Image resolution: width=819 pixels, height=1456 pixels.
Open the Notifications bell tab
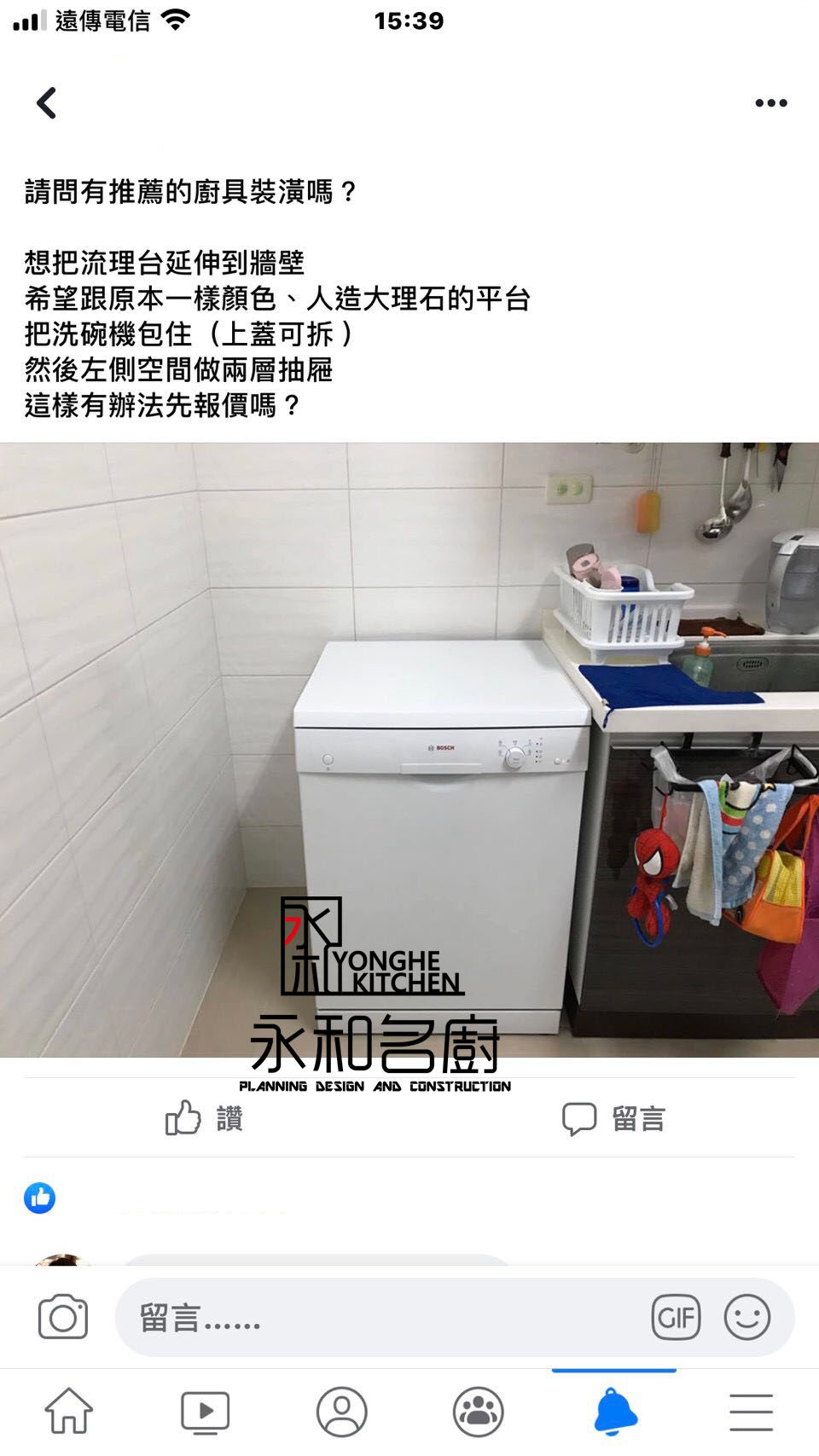click(614, 1412)
